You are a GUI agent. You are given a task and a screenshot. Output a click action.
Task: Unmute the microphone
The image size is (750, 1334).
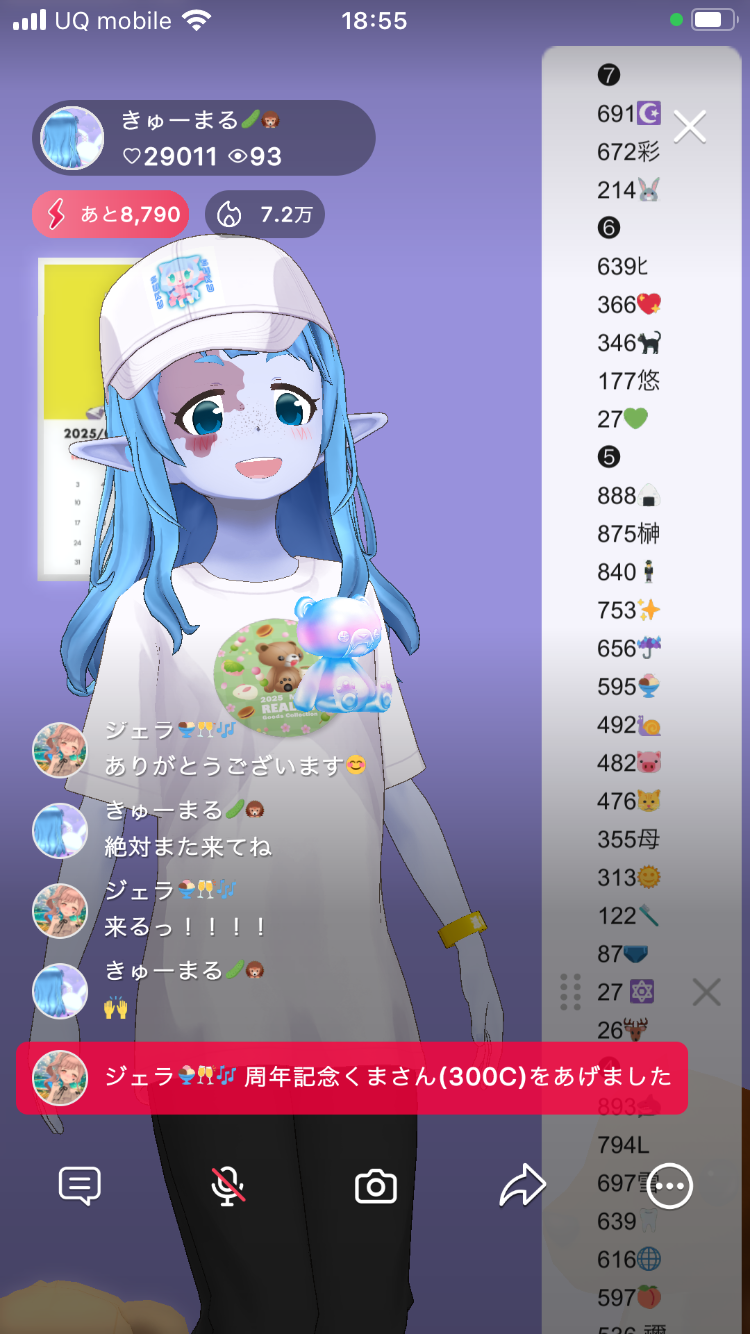pyautogui.click(x=228, y=1187)
